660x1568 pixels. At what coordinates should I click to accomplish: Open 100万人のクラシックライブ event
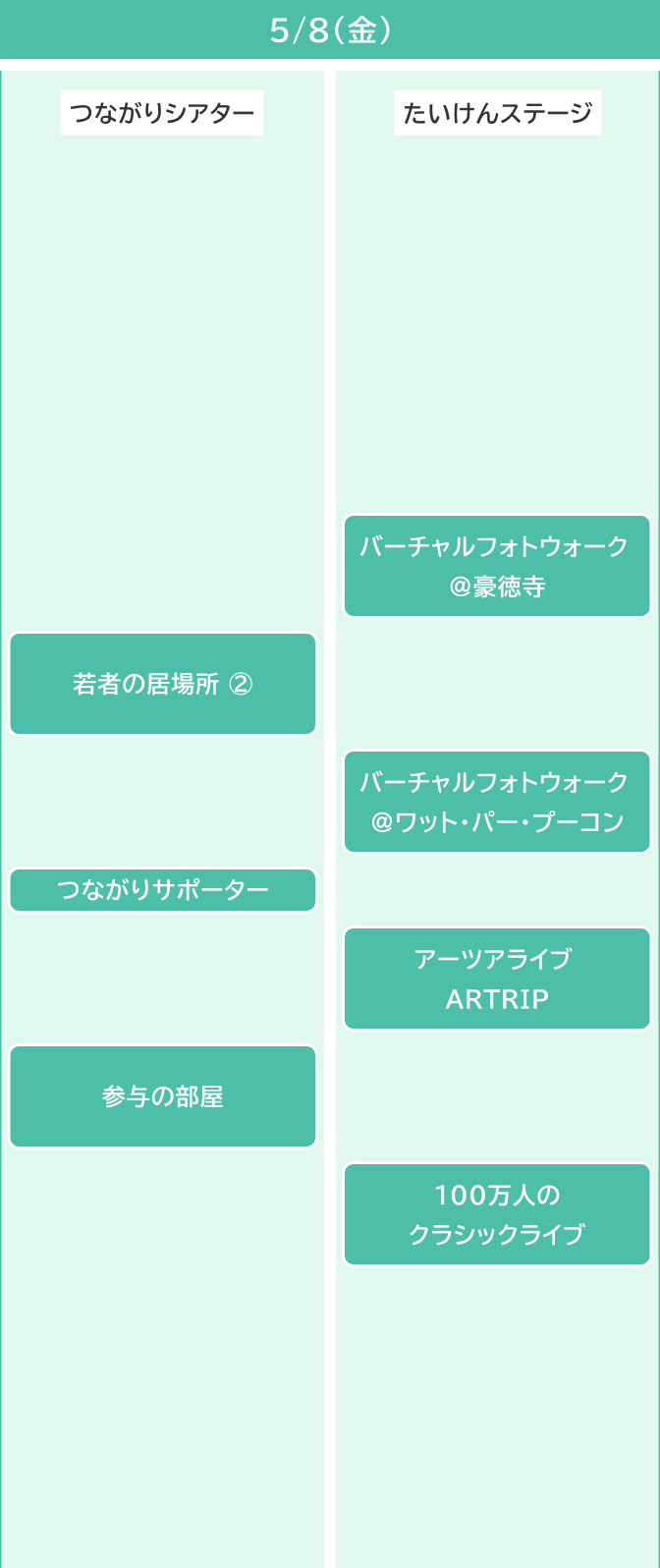[x=497, y=1214]
